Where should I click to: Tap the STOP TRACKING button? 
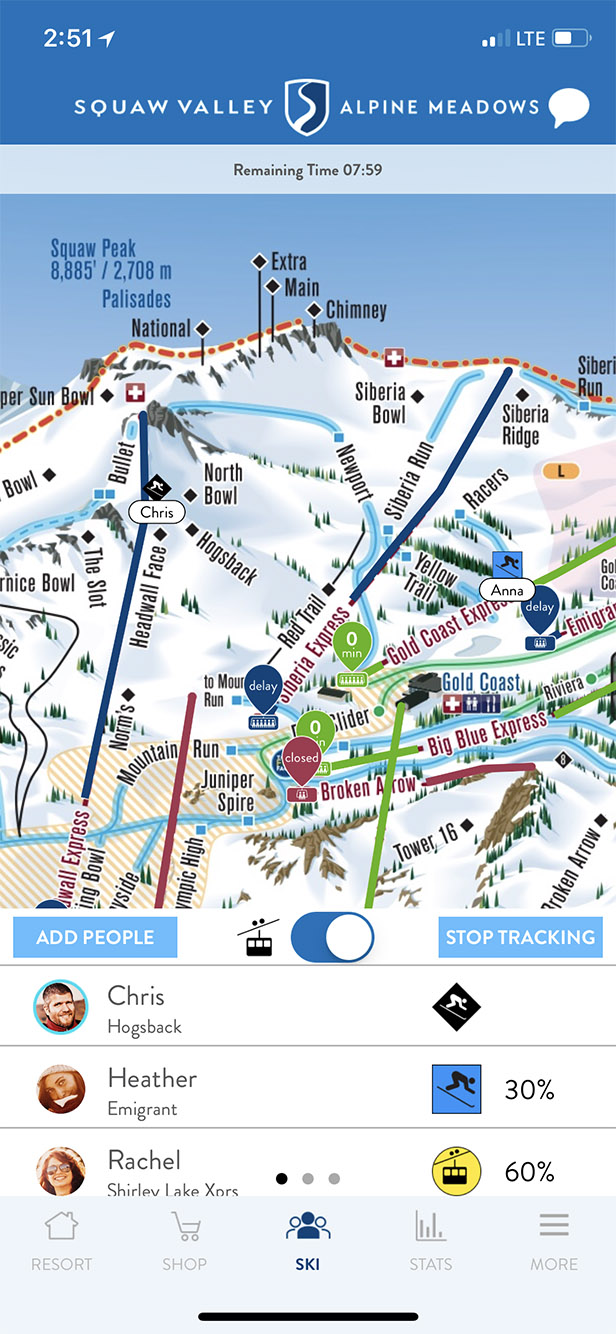coord(520,937)
